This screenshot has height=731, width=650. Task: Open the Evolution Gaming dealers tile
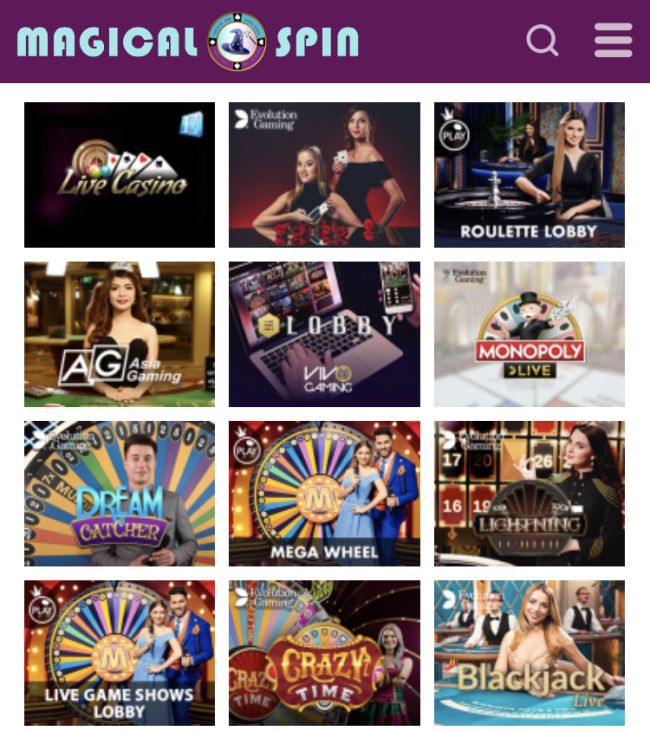pyautogui.click(x=324, y=174)
